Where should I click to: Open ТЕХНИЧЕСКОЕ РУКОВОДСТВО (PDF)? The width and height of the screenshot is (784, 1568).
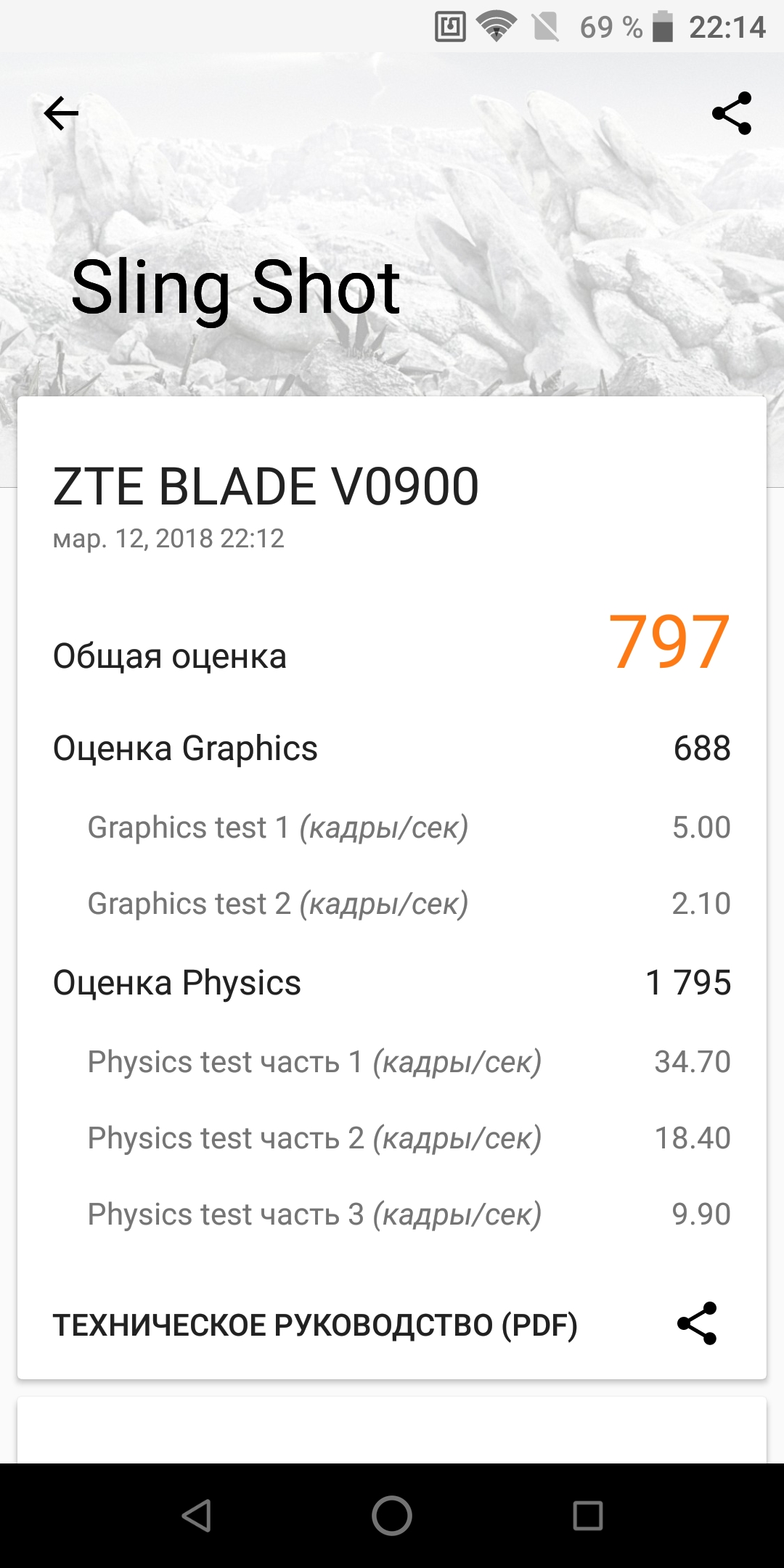tap(315, 1325)
